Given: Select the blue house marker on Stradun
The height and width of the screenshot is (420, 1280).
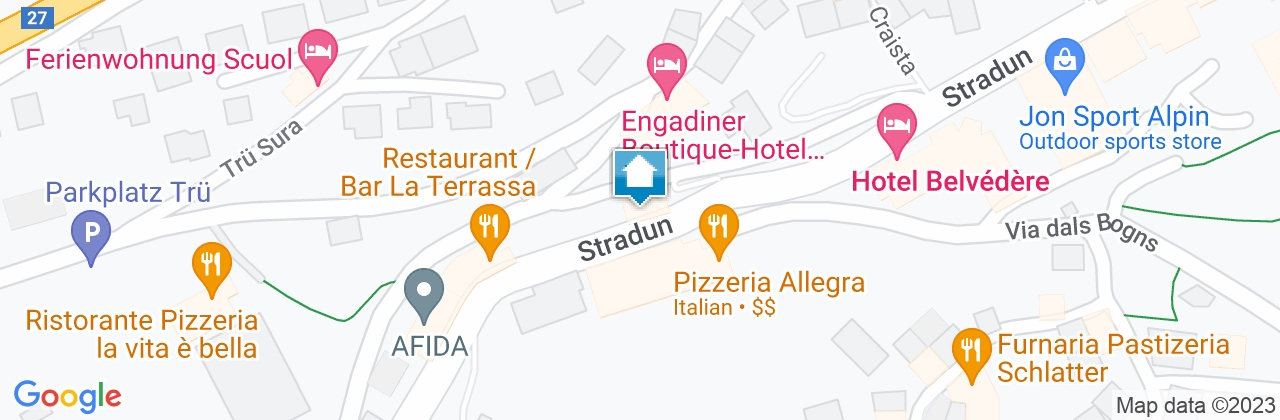Looking at the screenshot, I should [637, 177].
